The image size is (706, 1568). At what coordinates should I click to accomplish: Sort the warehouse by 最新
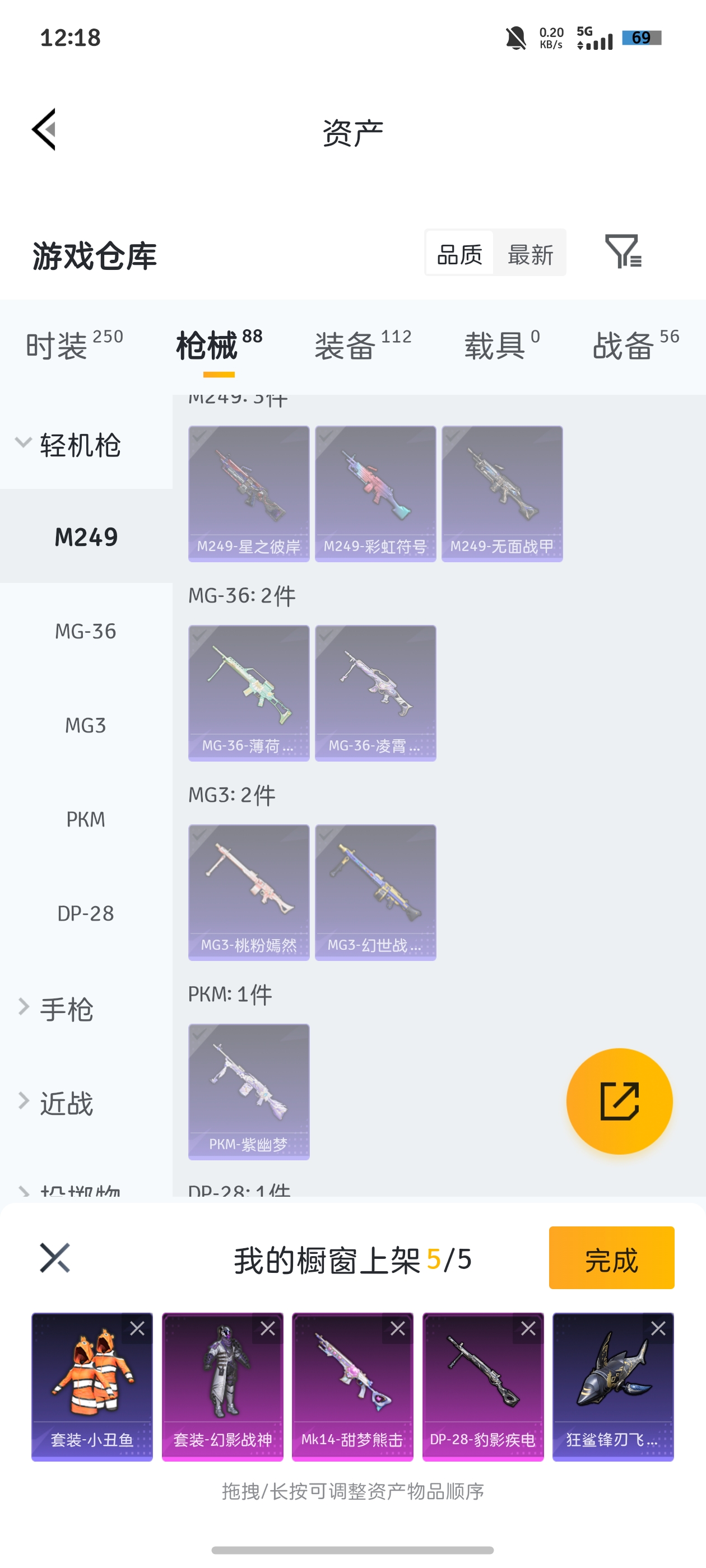pyautogui.click(x=530, y=254)
